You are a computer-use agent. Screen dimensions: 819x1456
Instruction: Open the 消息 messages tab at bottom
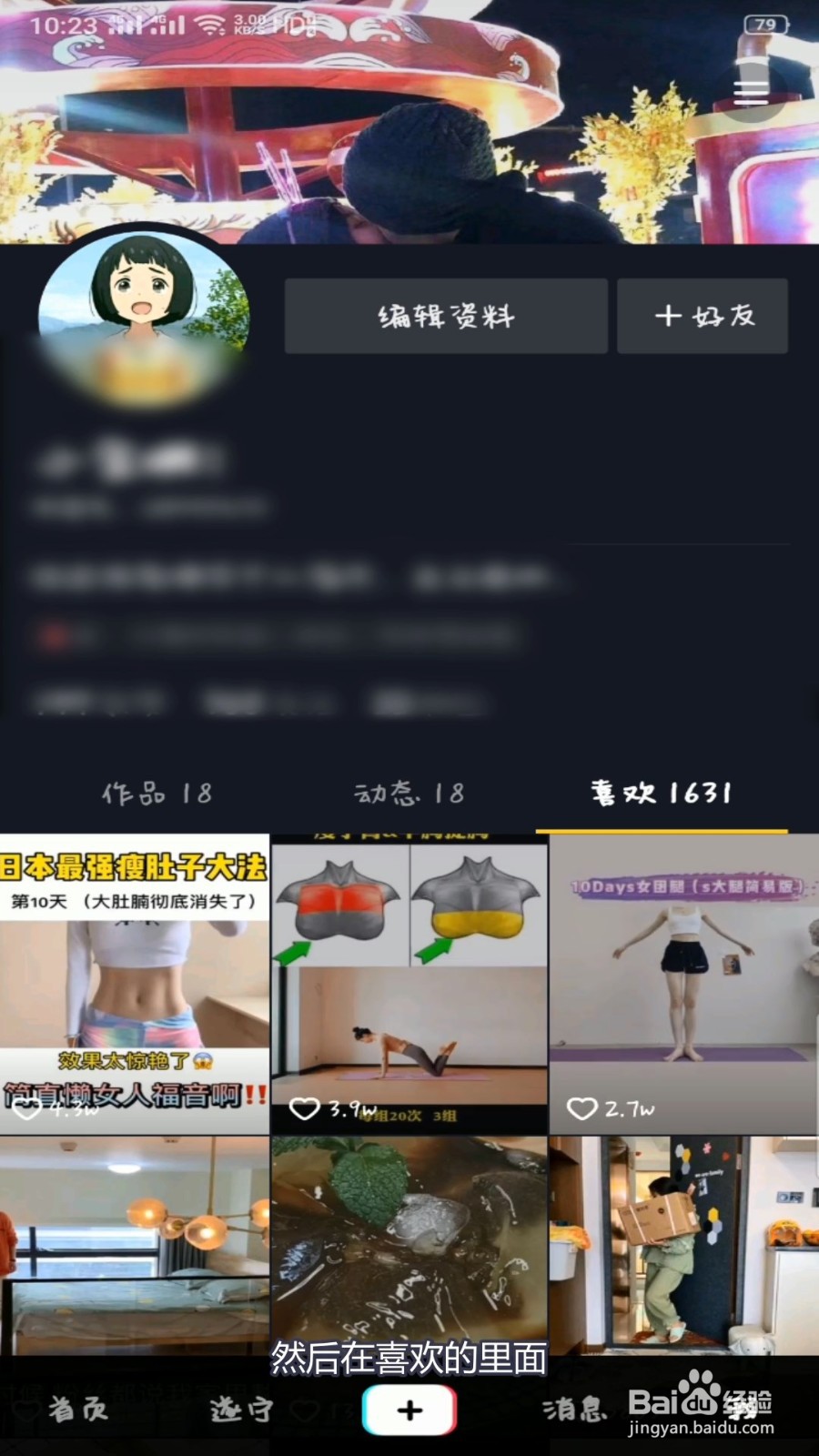coord(575,1409)
